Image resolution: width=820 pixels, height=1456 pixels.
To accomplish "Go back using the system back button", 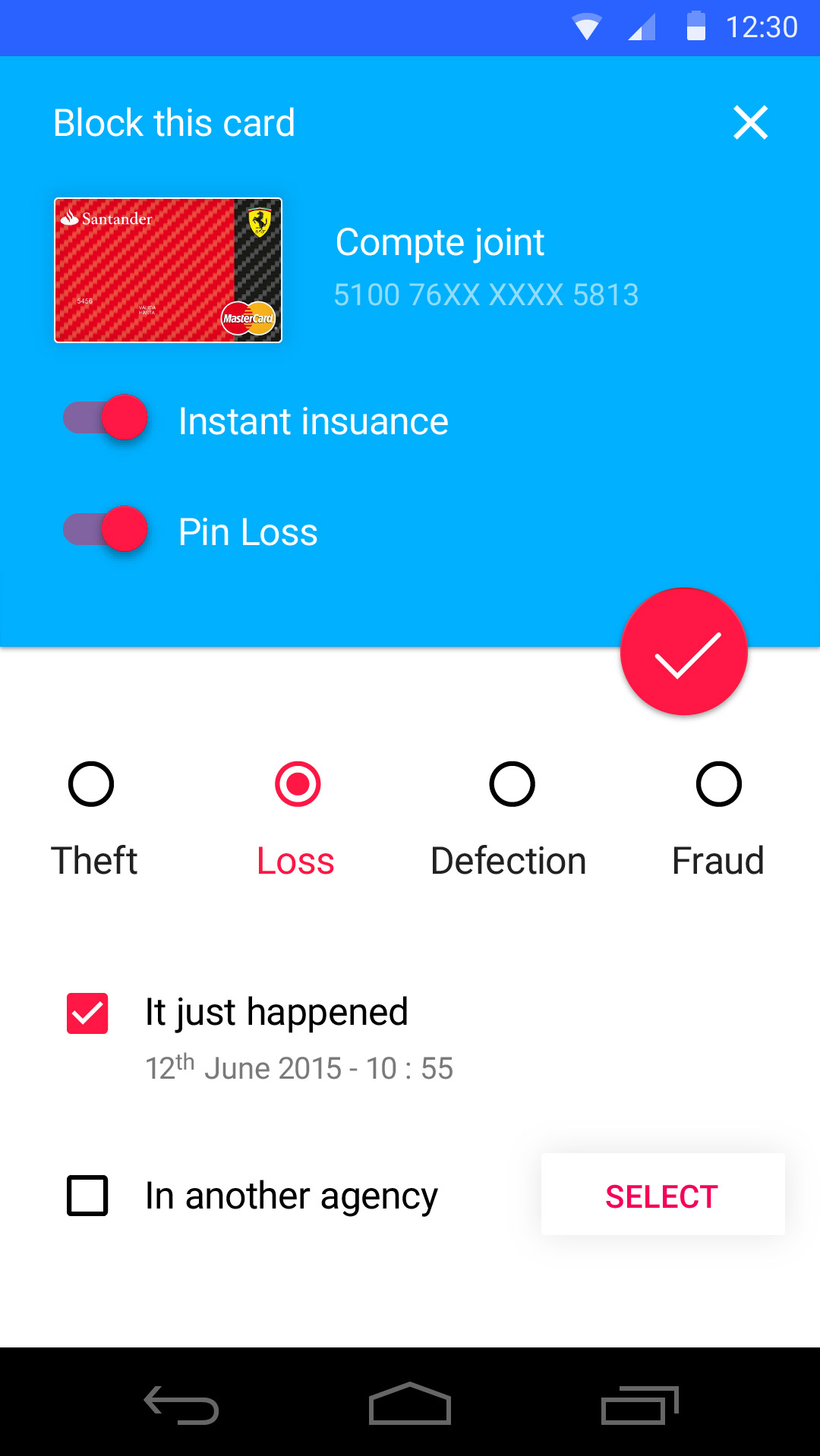I will point(181,1405).
